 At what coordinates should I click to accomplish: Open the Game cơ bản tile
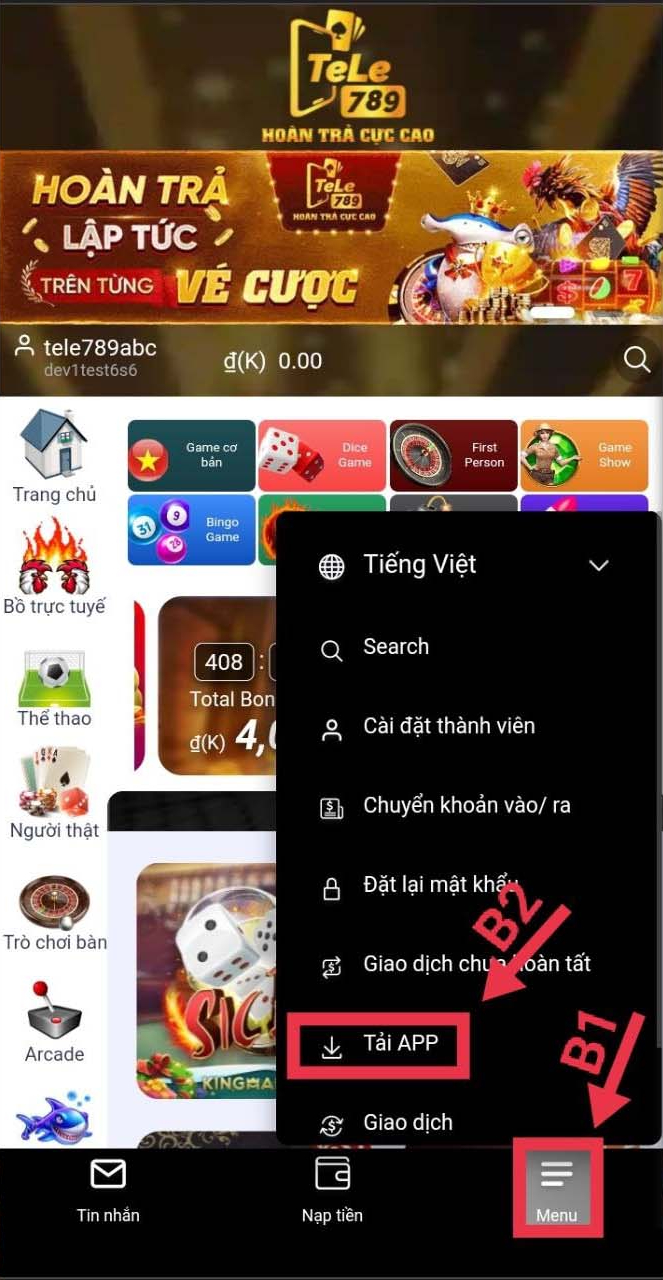191,455
